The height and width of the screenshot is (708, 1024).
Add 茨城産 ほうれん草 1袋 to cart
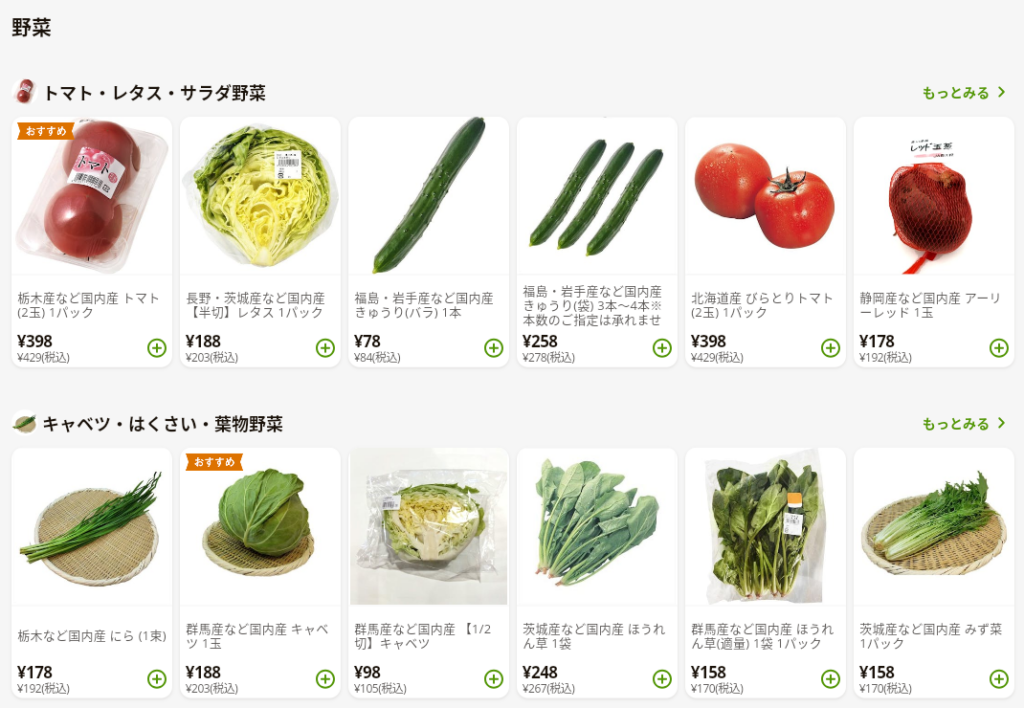[662, 679]
